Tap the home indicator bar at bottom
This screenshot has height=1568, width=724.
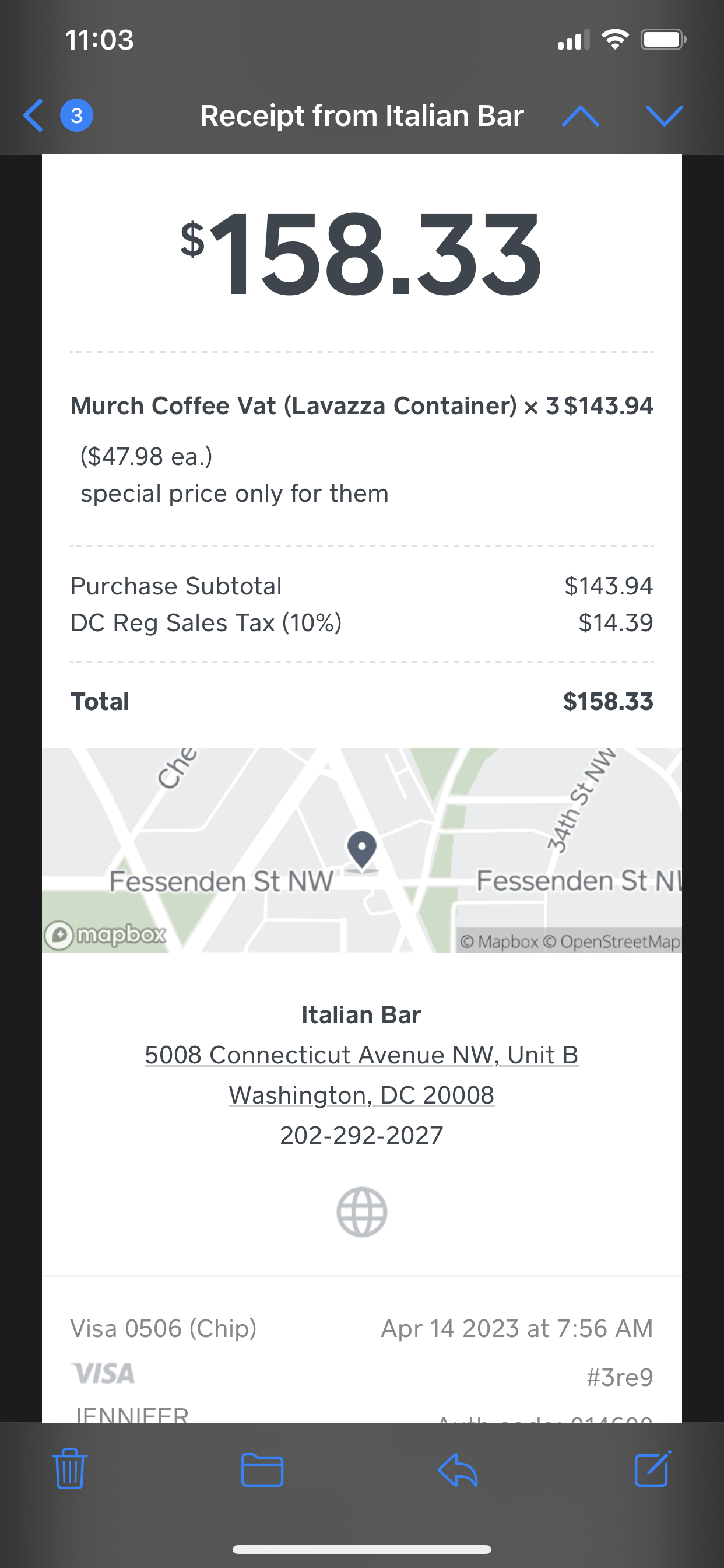(361, 1549)
